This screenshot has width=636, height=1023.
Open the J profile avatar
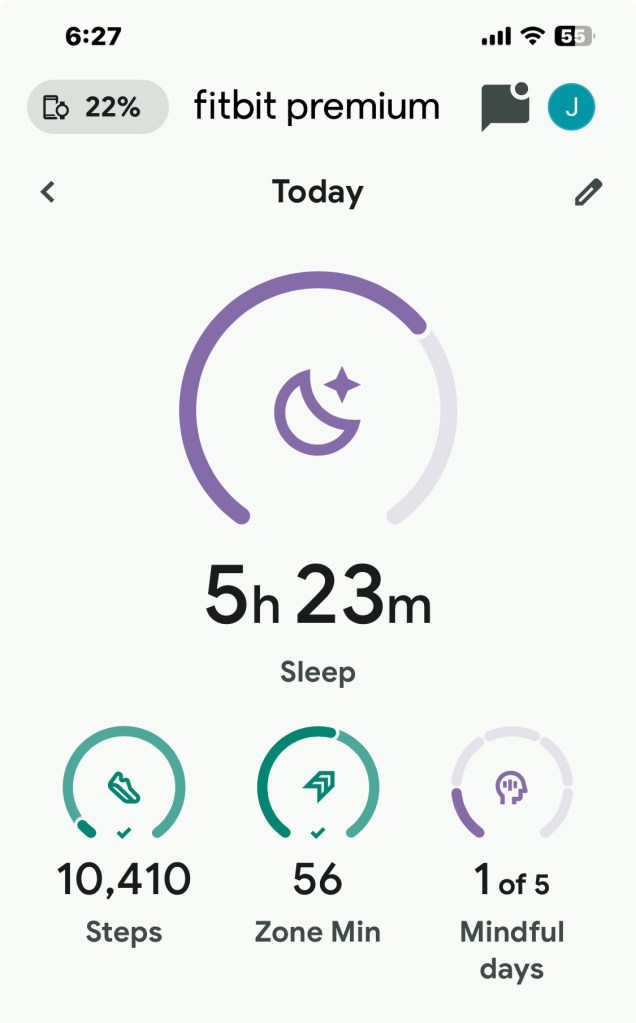click(571, 107)
